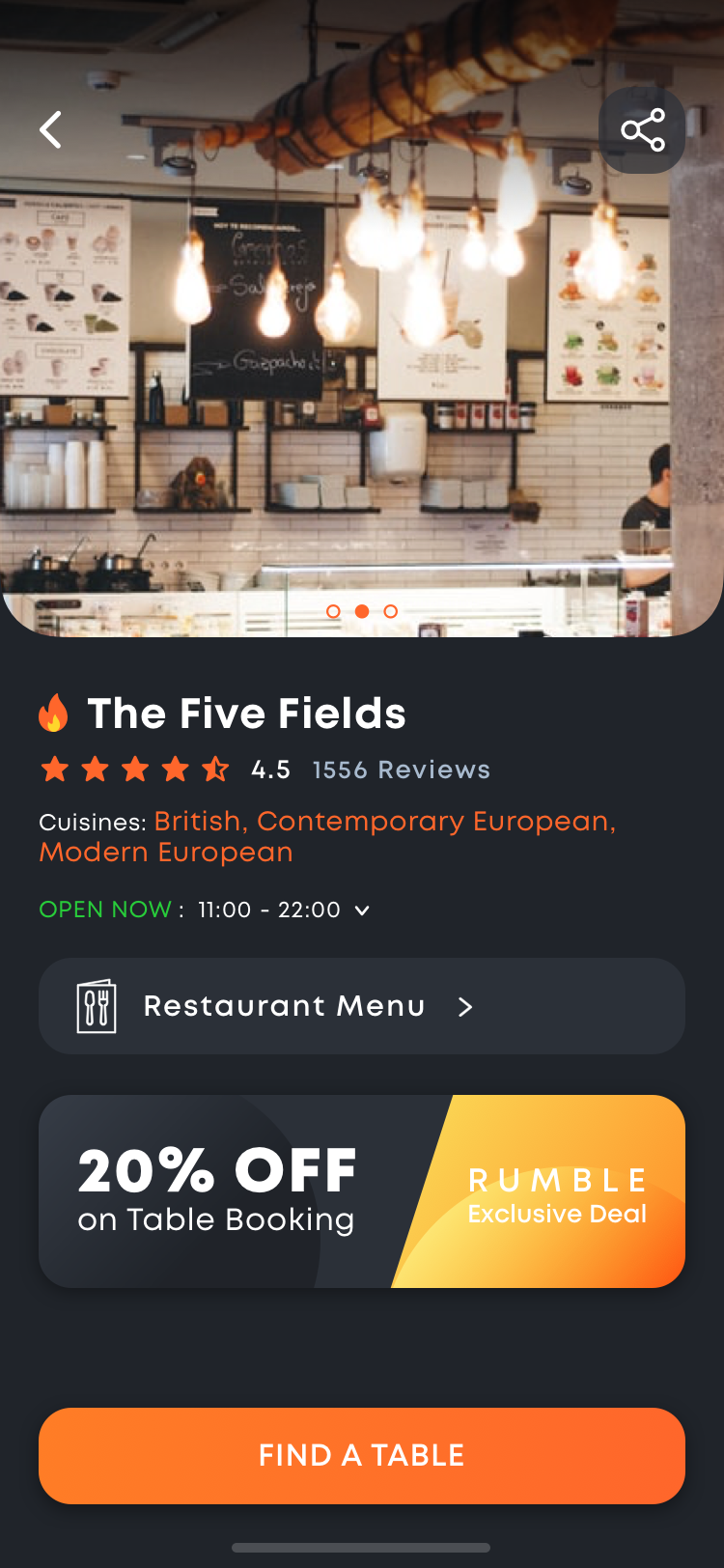View the 1556 Reviews
Viewport: 724px width, 1568px height.
coord(401,770)
